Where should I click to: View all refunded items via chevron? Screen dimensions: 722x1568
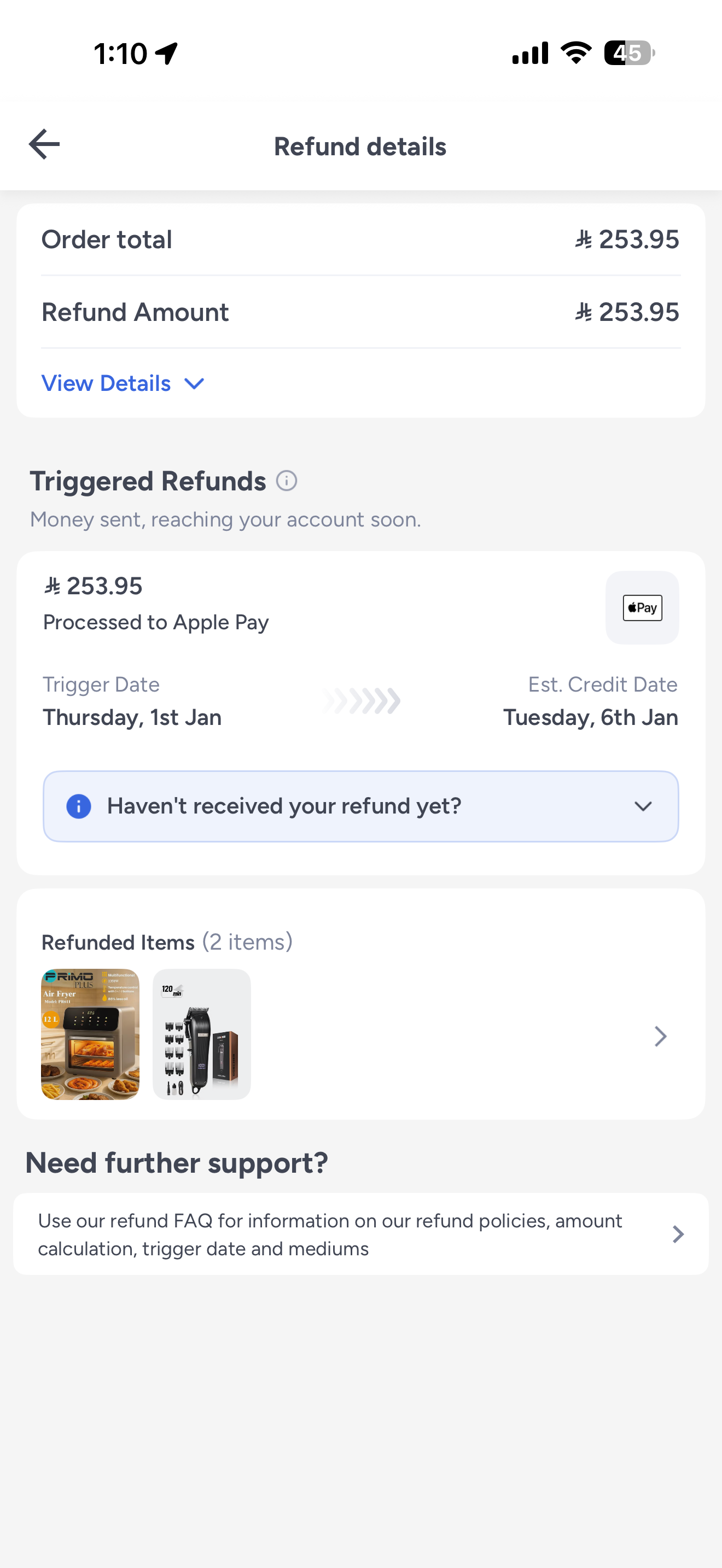click(x=660, y=1036)
